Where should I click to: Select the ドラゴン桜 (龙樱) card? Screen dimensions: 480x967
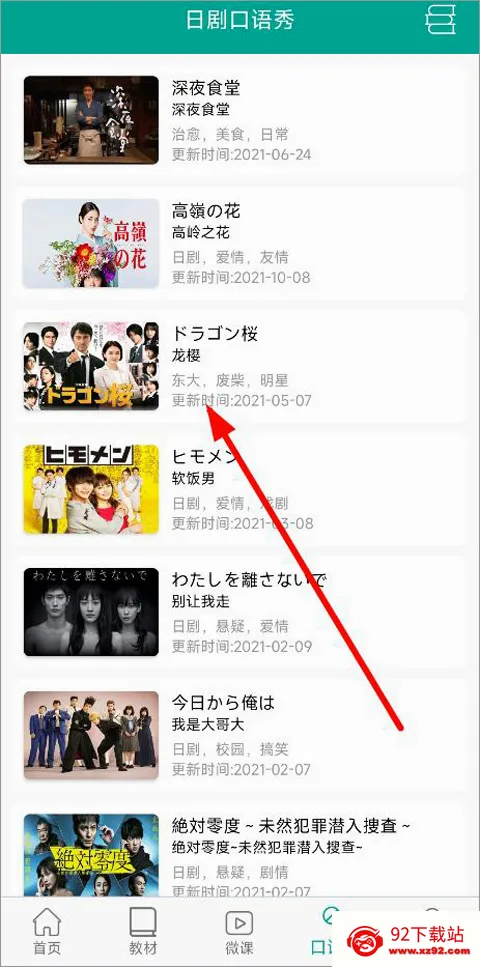pos(239,366)
